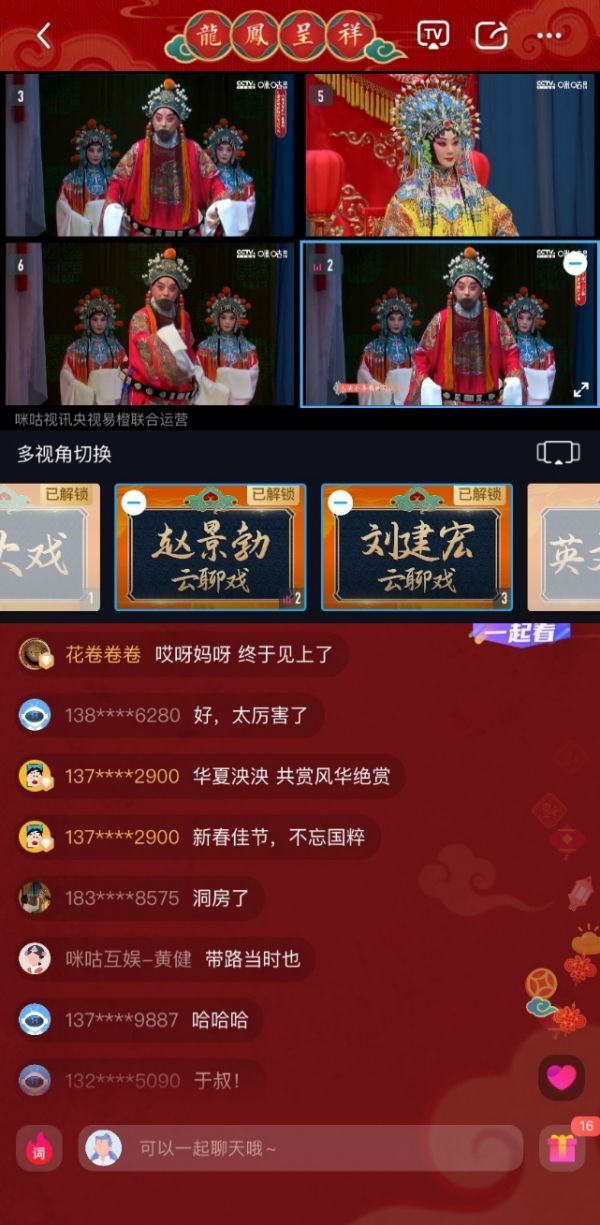Tap the chat input field 可以一起聊天哦
This screenshot has height=1225, width=600.
click(300, 1148)
